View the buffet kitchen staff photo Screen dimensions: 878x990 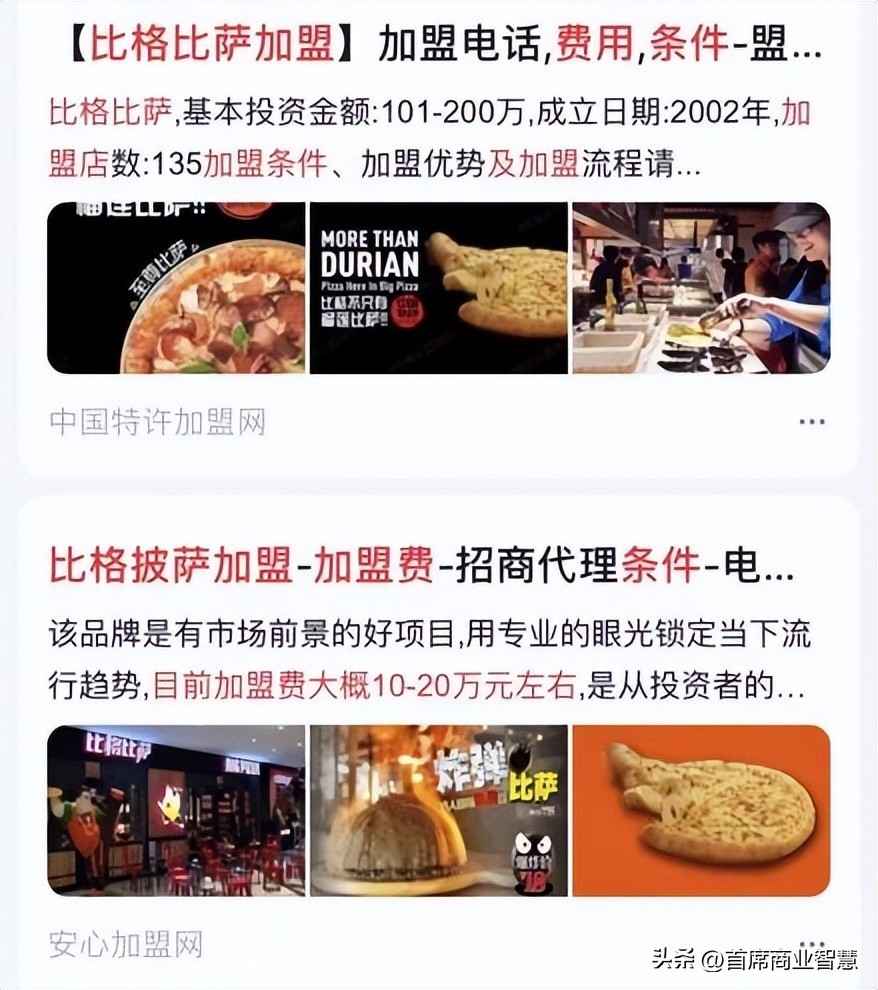(x=700, y=289)
